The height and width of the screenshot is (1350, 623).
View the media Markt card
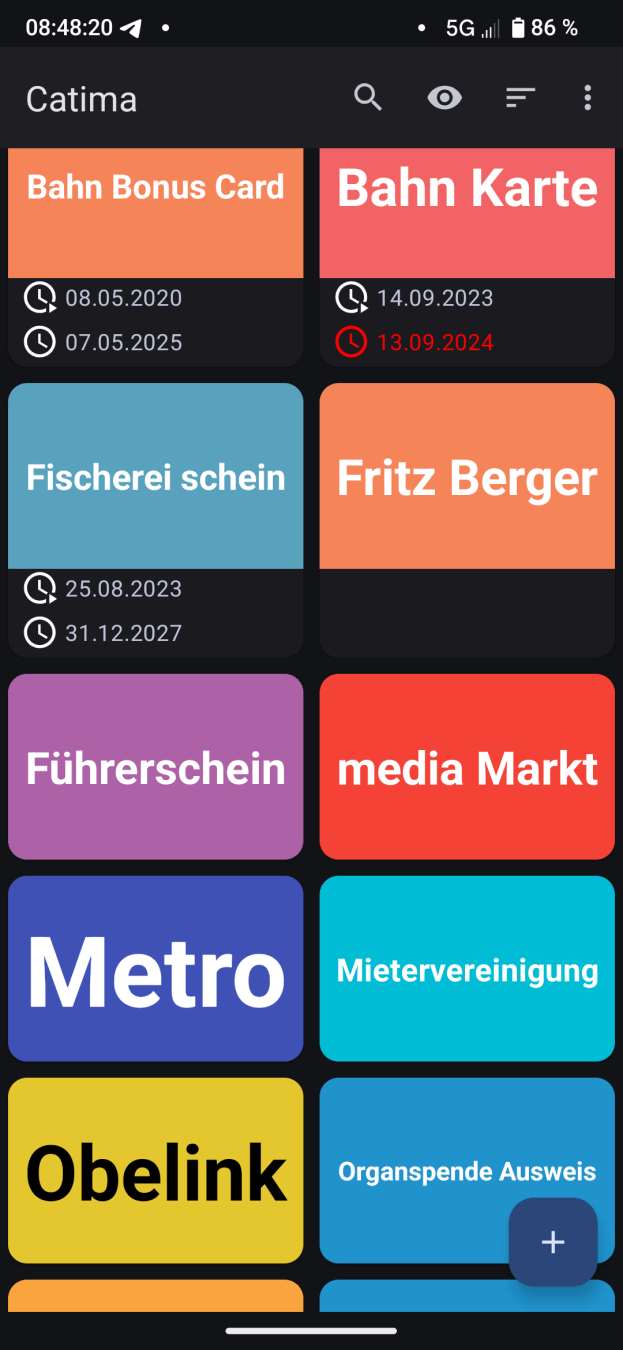tap(467, 767)
